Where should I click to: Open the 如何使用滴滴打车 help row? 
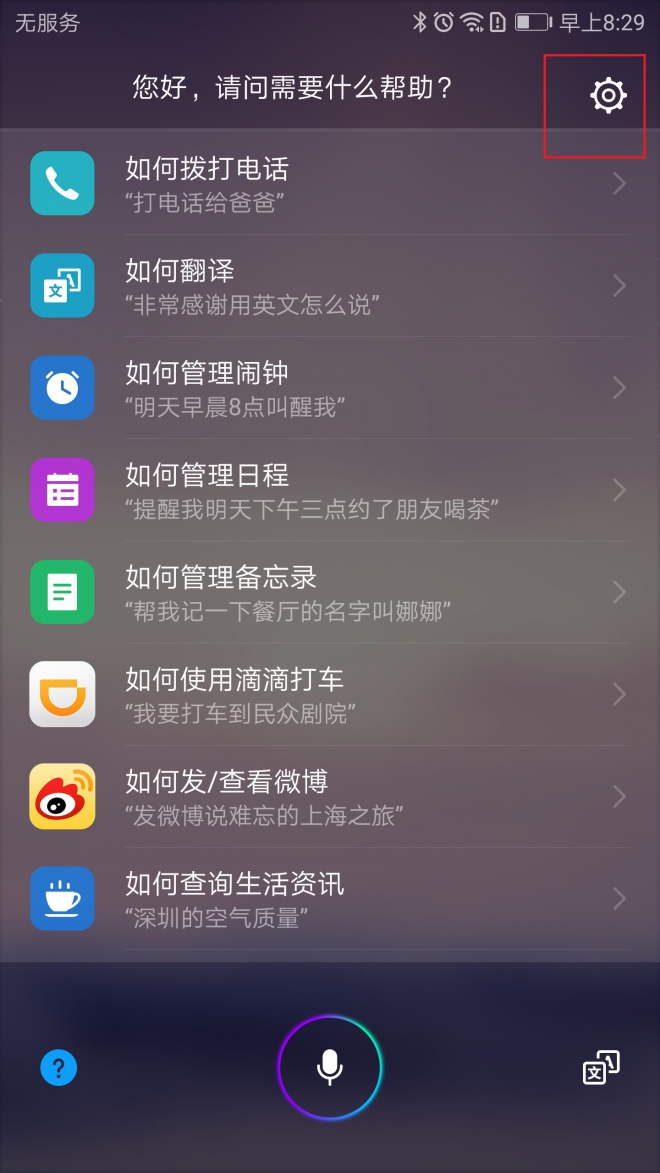pyautogui.click(x=330, y=694)
